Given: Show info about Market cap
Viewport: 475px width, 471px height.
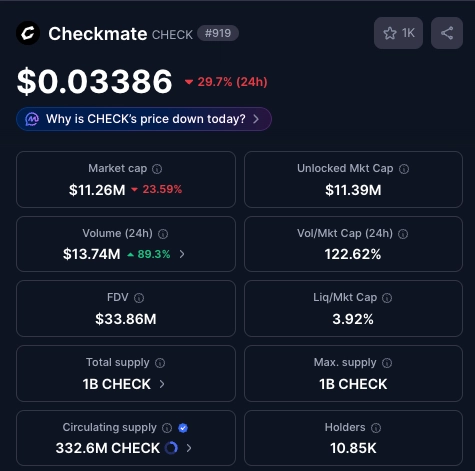Looking at the screenshot, I should (x=157, y=169).
